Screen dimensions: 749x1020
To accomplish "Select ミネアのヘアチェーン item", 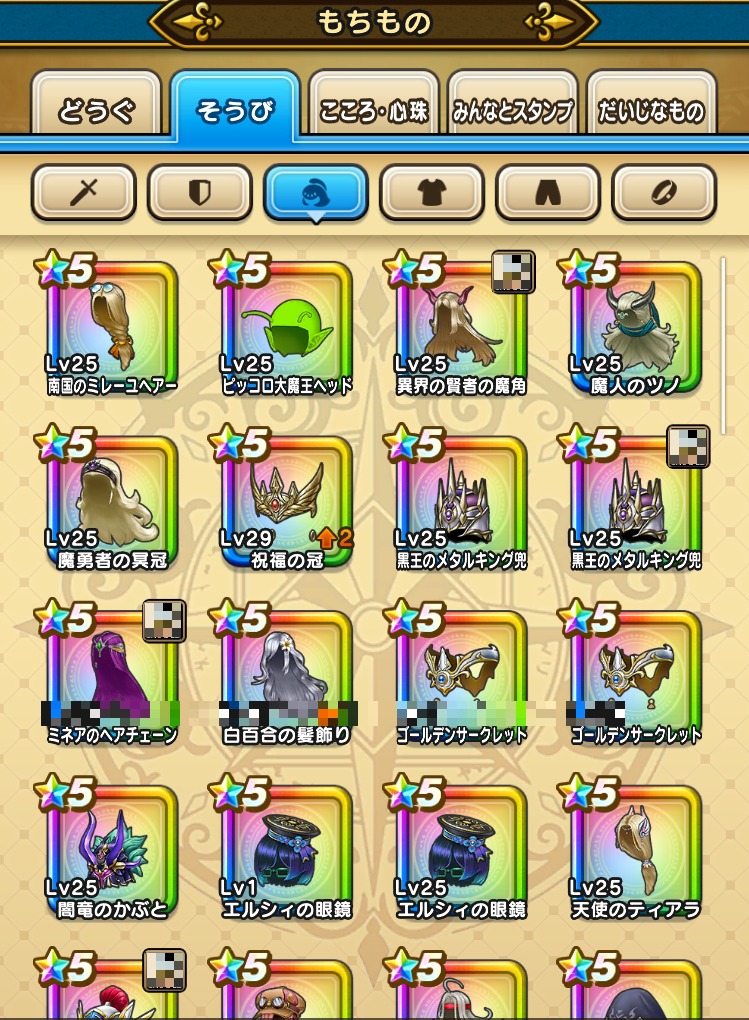I will point(112,677).
